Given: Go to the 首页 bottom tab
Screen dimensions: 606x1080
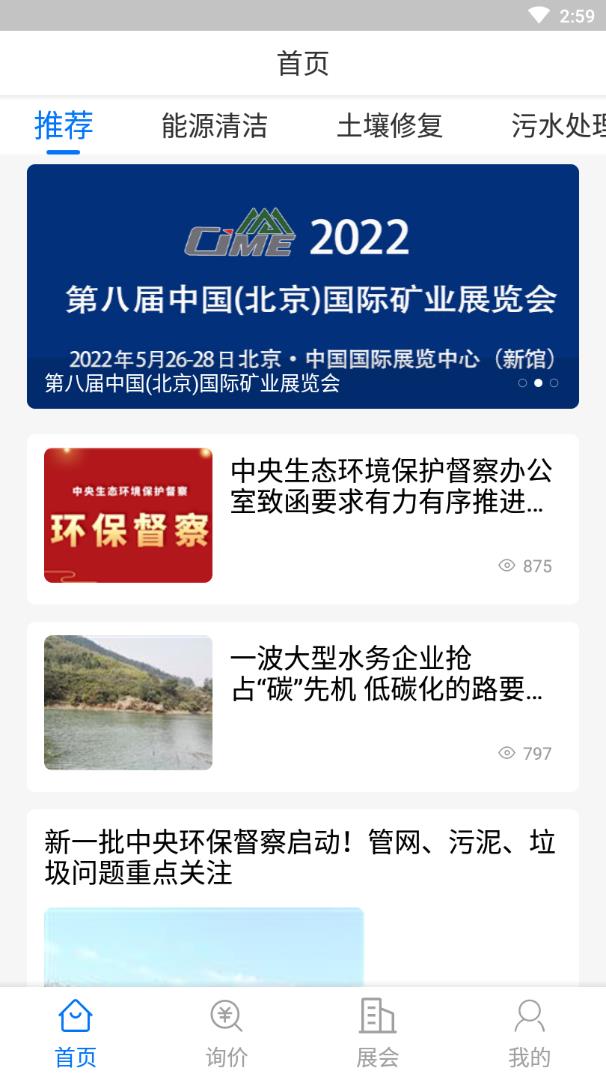Looking at the screenshot, I should [x=75, y=1033].
